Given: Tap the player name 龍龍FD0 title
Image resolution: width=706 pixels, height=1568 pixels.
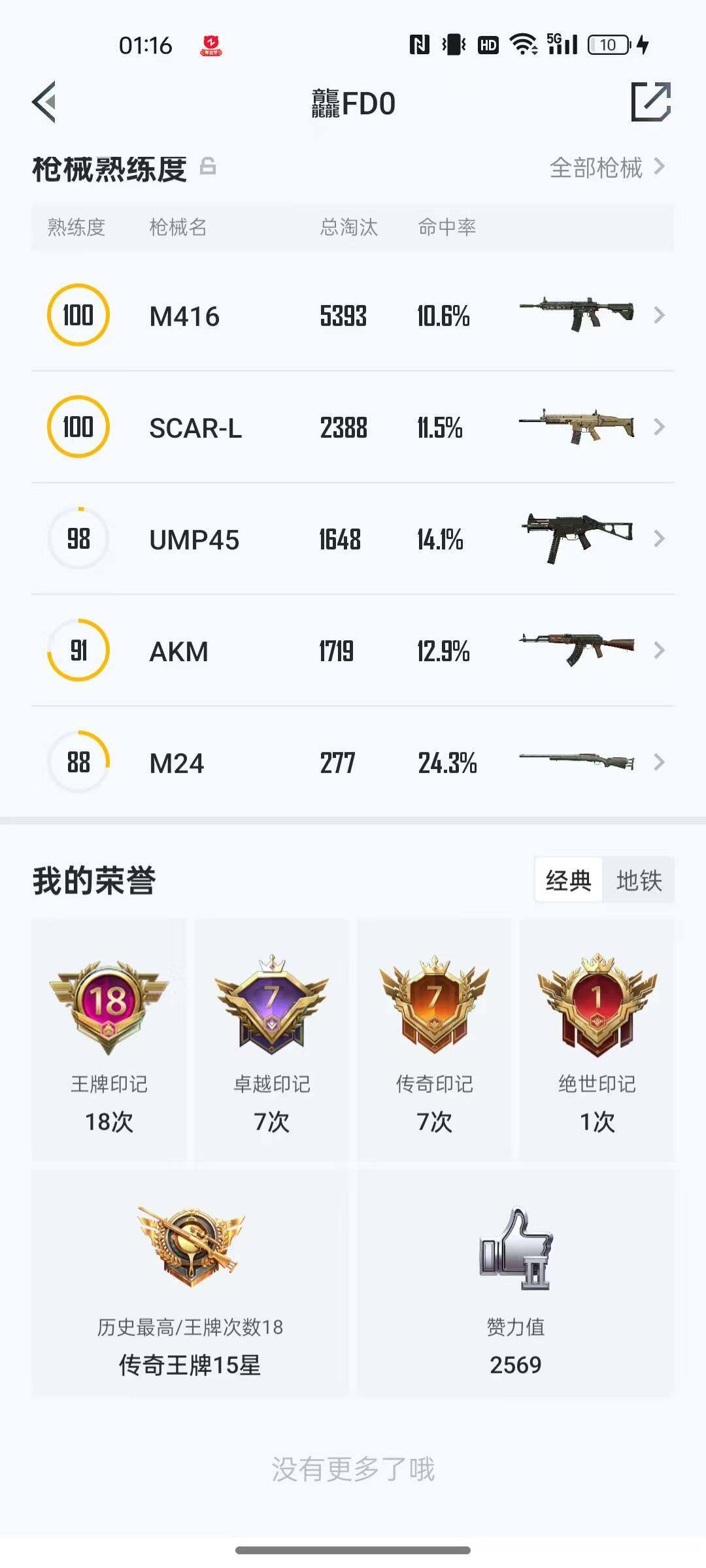Looking at the screenshot, I should (x=353, y=103).
